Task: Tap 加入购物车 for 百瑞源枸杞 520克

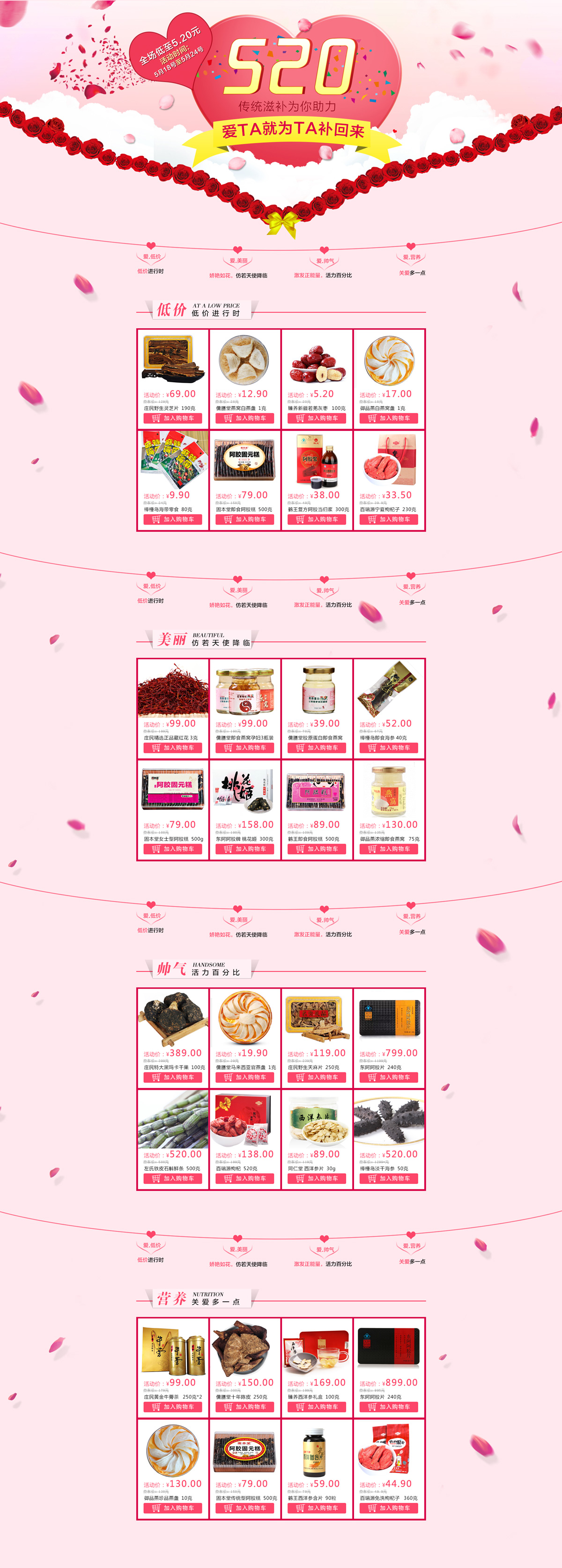Action: click(x=244, y=1178)
